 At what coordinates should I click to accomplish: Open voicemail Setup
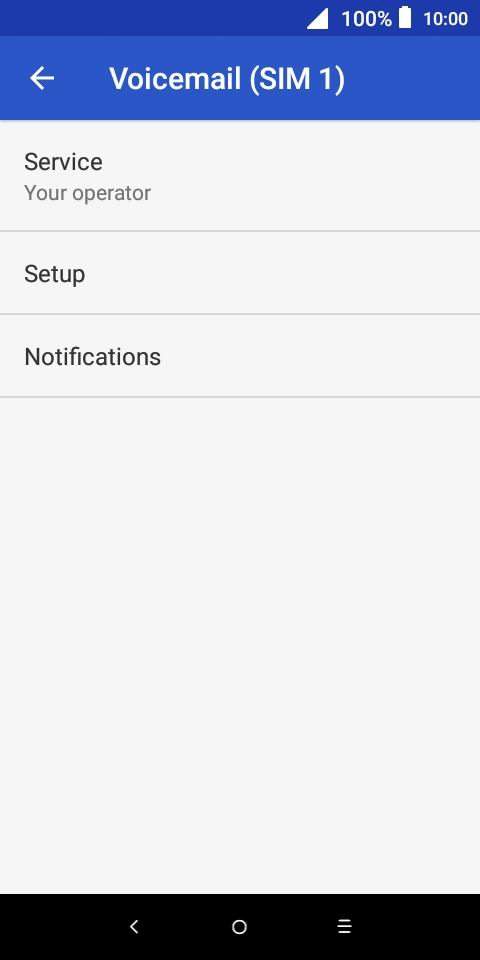pos(240,273)
